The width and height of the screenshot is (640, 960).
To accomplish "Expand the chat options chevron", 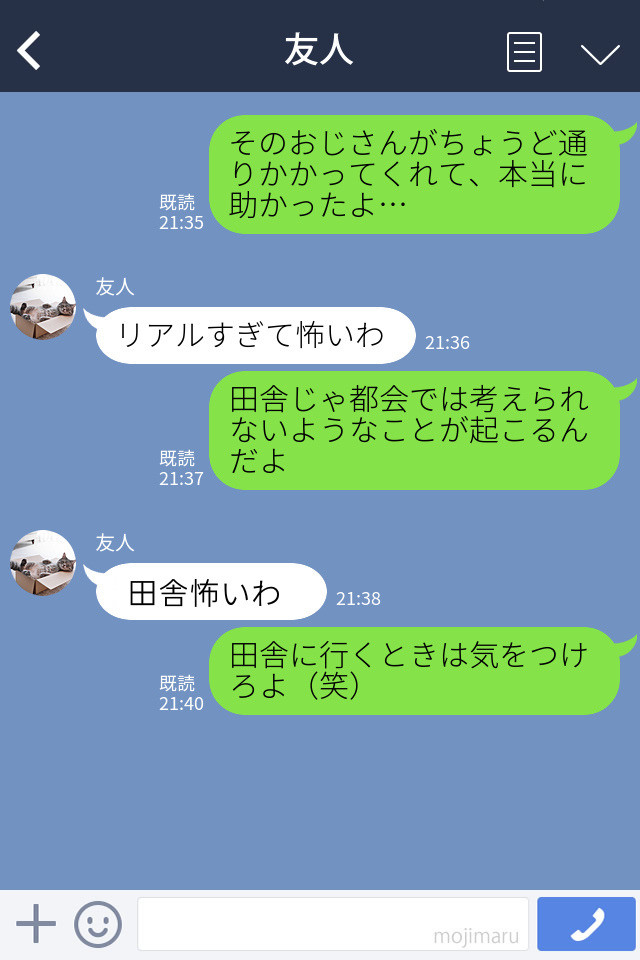I will click(600, 53).
